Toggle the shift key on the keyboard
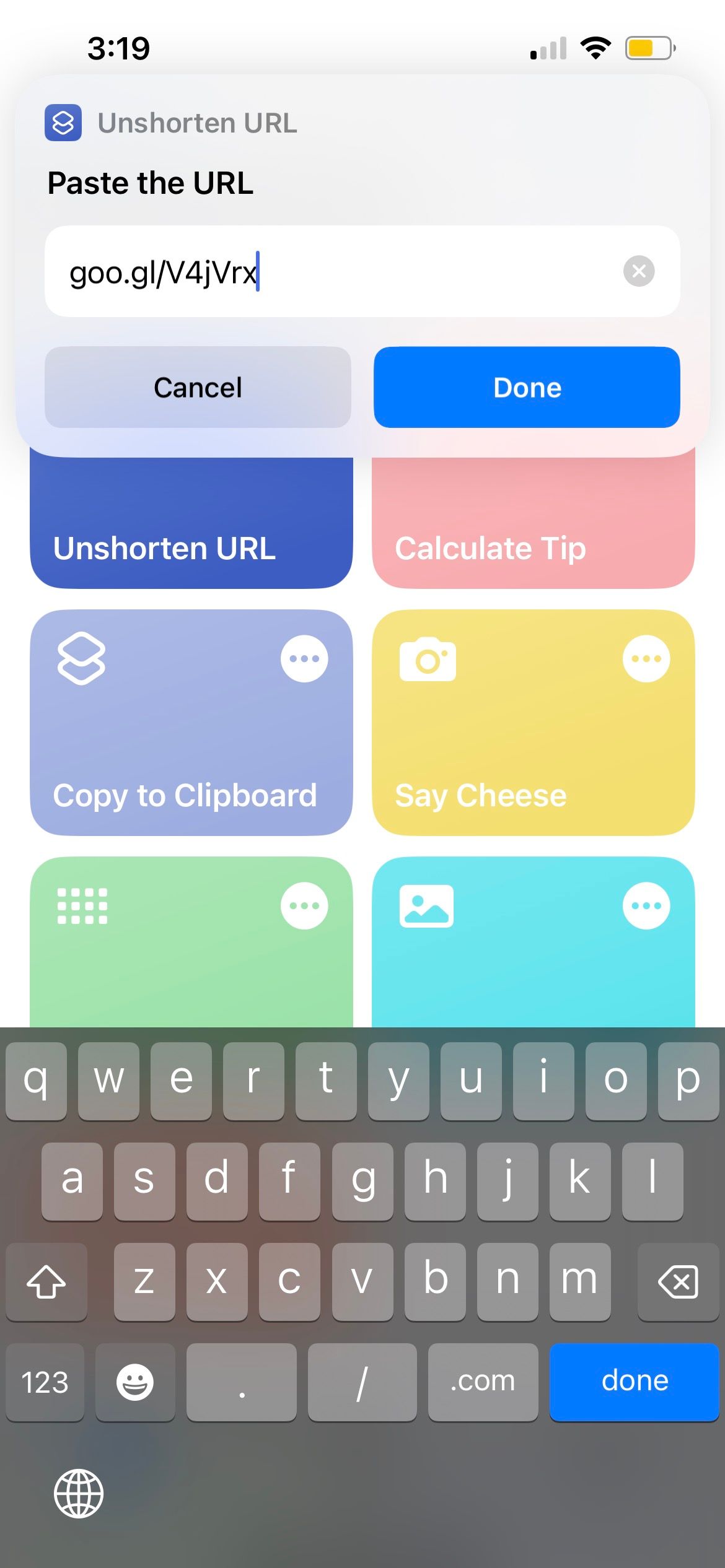This screenshot has height=1568, width=725. click(46, 1283)
